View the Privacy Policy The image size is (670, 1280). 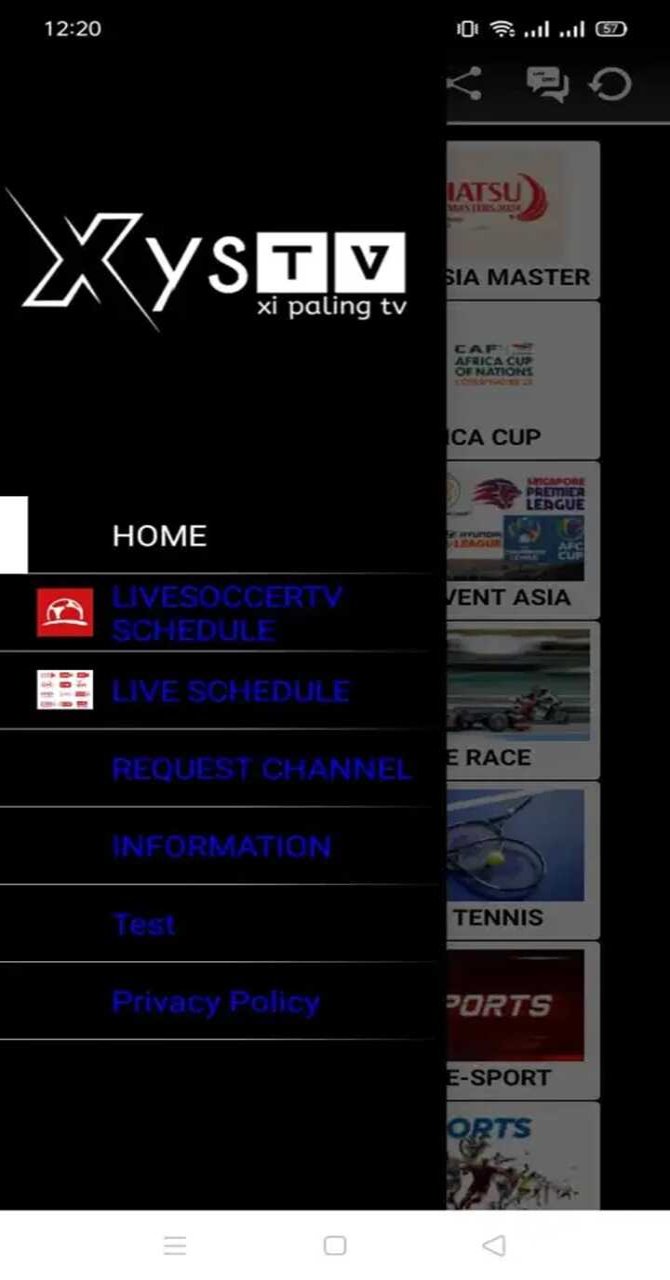216,1001
